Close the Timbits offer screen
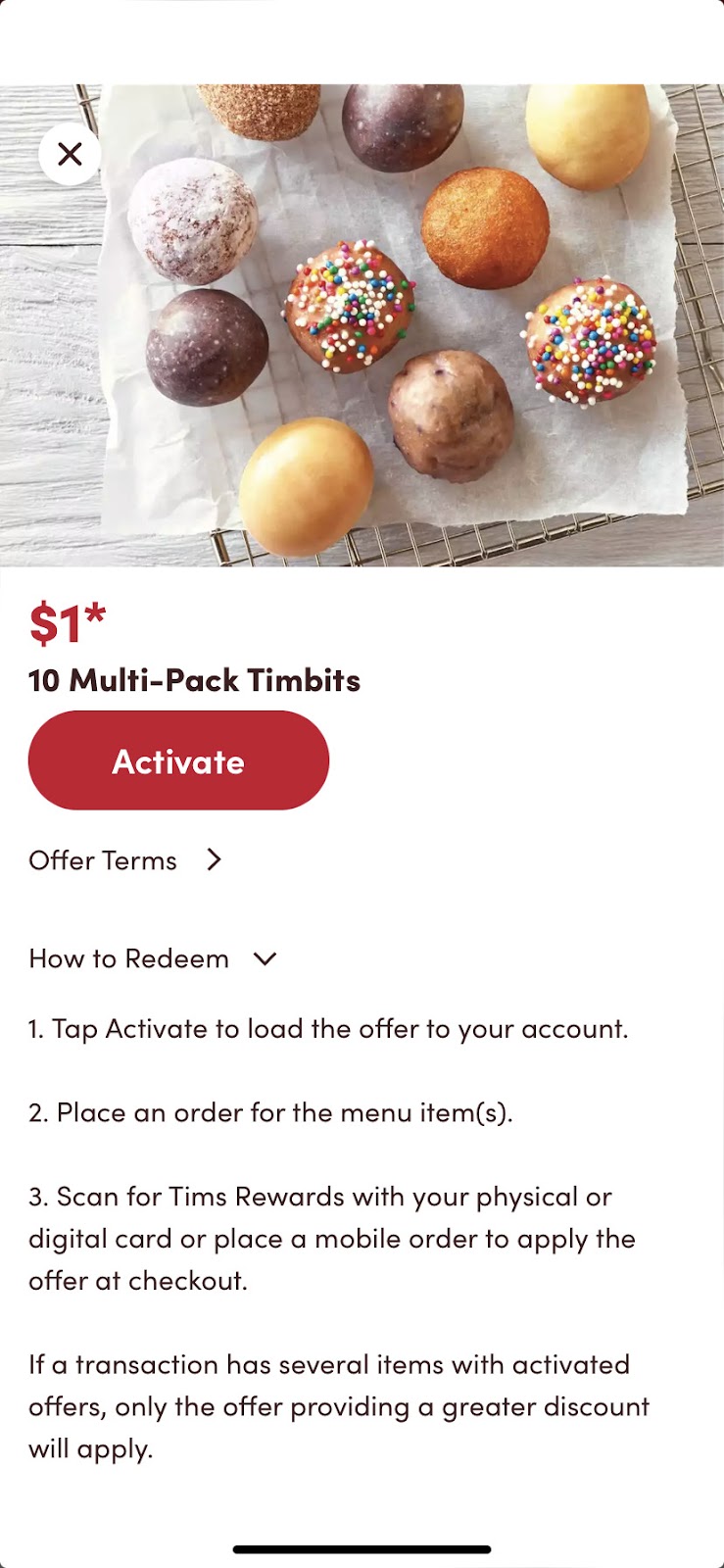Screen dimensions: 724x1568 70,154
